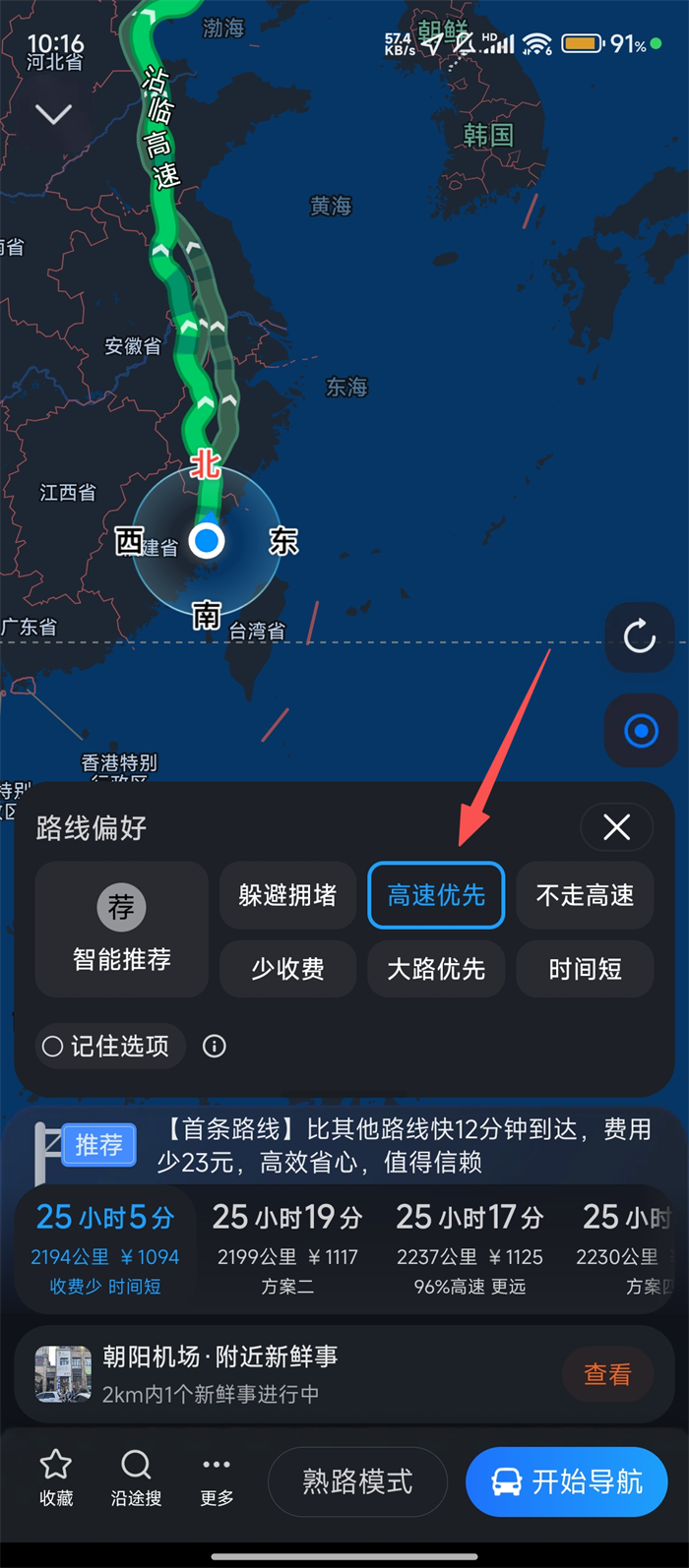689x1568 pixels.
Task: Select the 25小时5分 route
Action: pos(105,1247)
